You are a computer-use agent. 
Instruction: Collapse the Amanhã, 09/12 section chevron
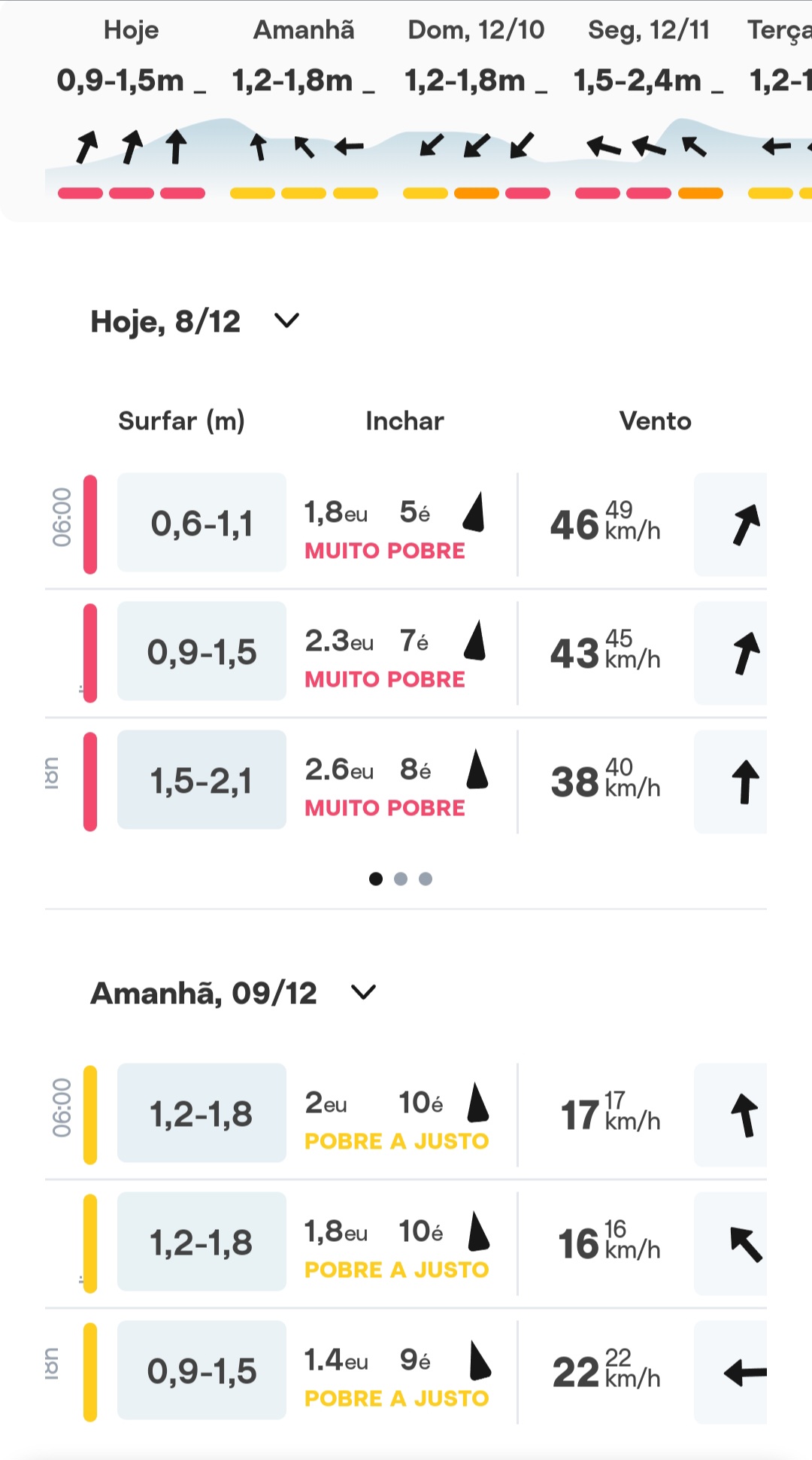363,993
